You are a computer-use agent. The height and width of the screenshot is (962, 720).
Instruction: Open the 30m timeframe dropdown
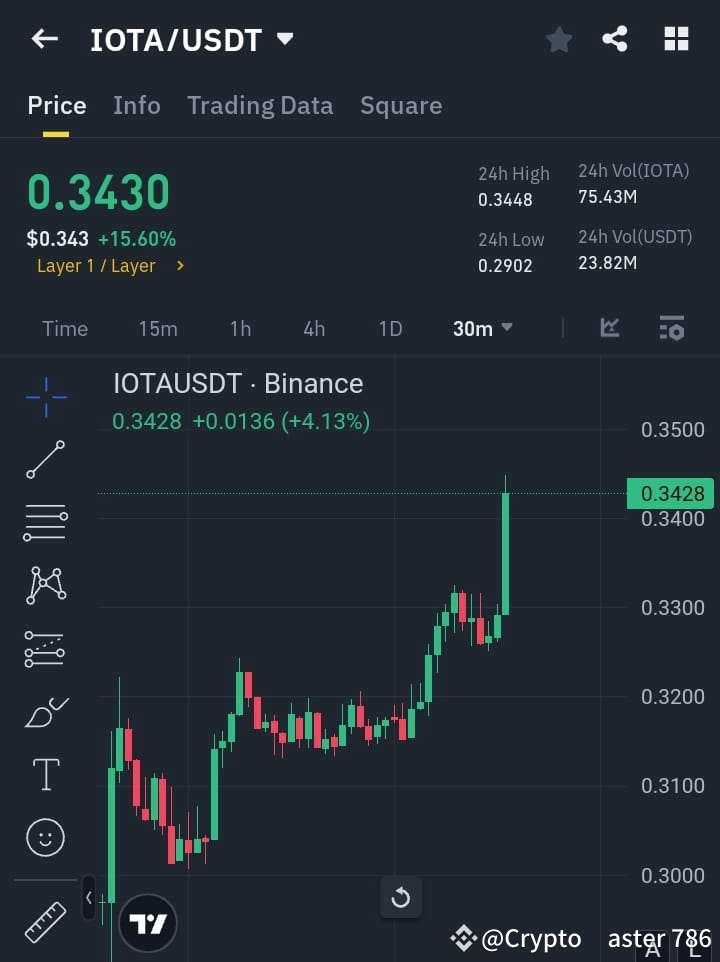(x=482, y=328)
